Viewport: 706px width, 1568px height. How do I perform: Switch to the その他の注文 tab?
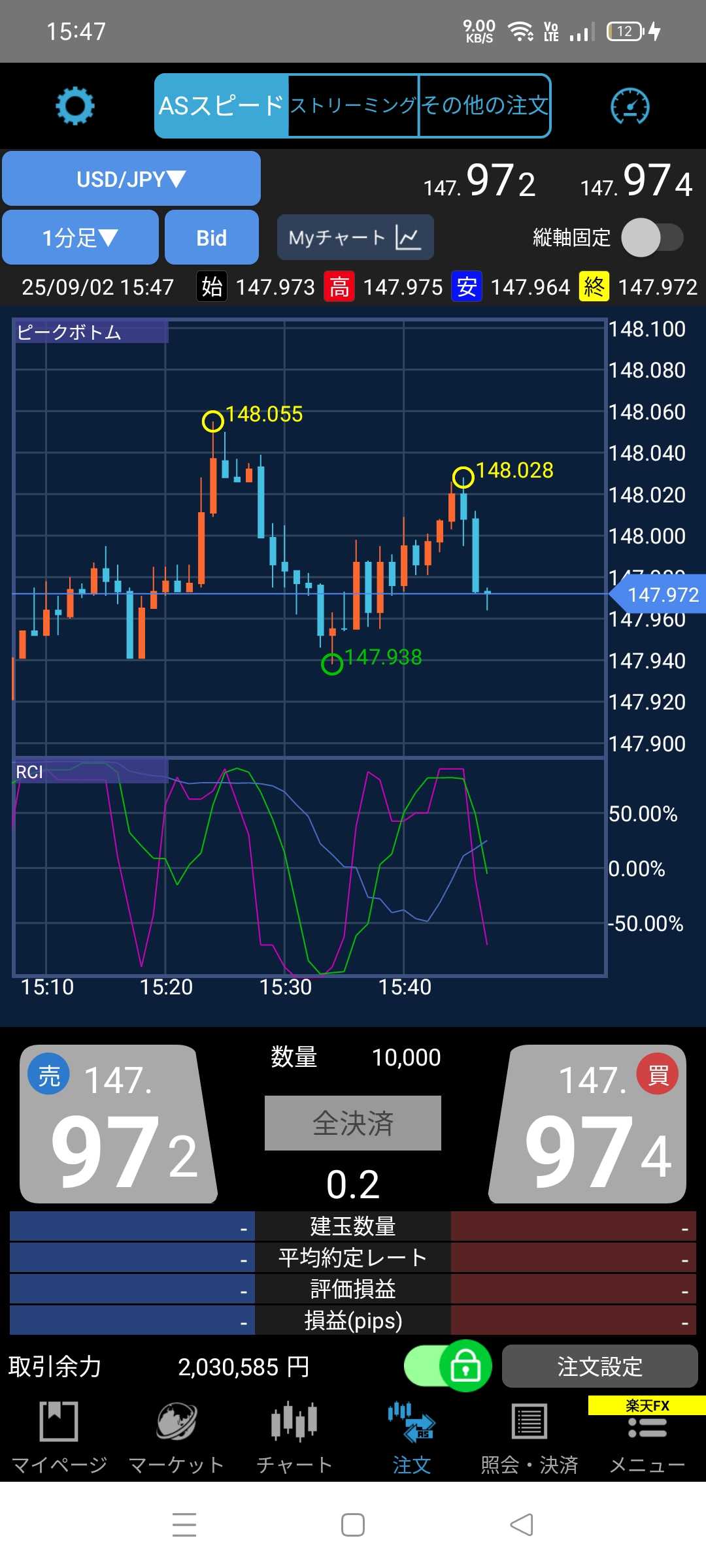pos(484,106)
